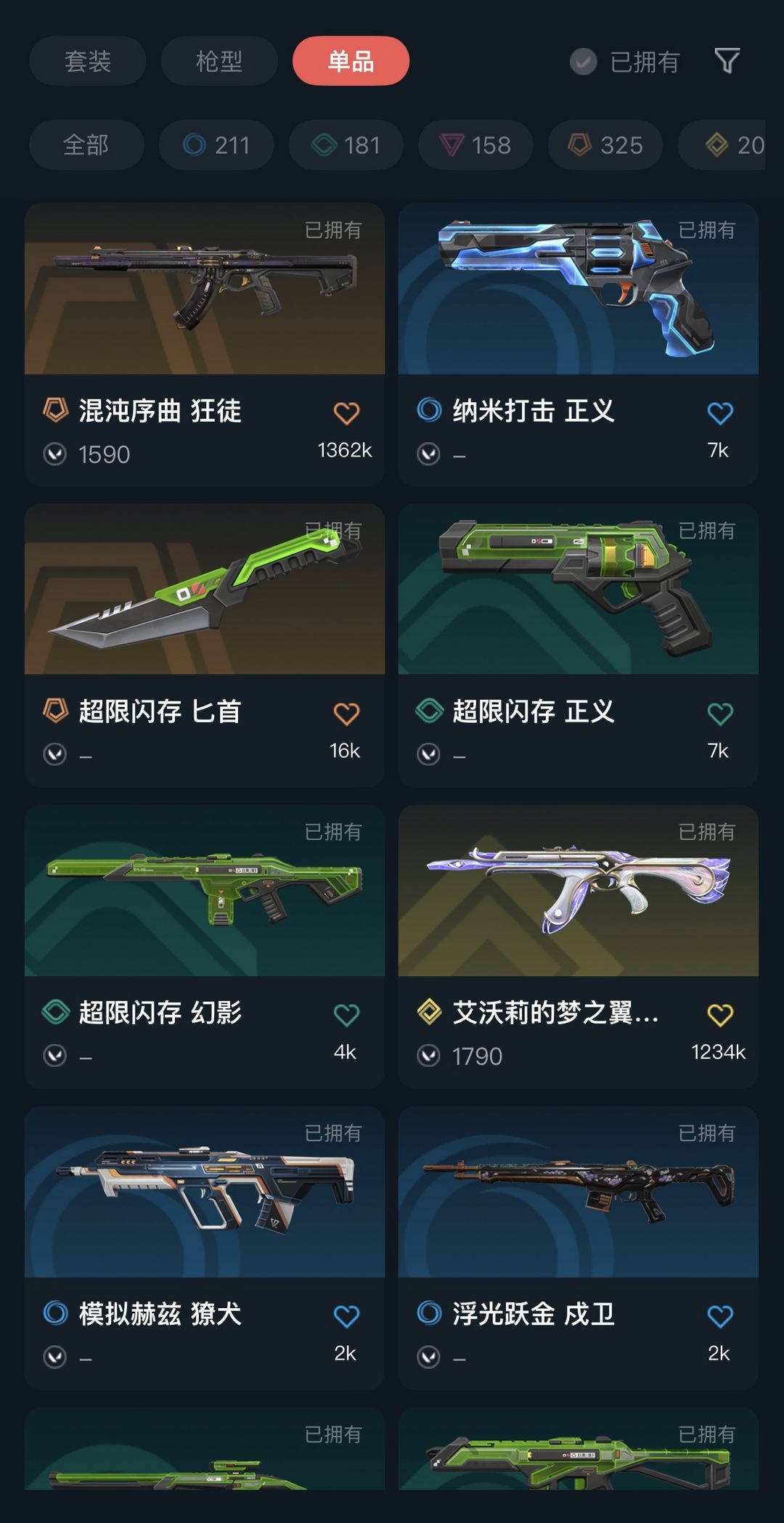784x1523 pixels.
Task: Like the 艾沃莉的梦之翼 skin
Action: [719, 1015]
